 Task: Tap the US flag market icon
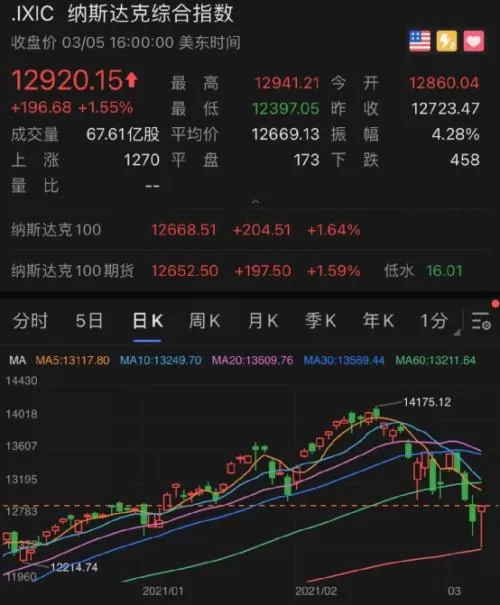[x=420, y=41]
